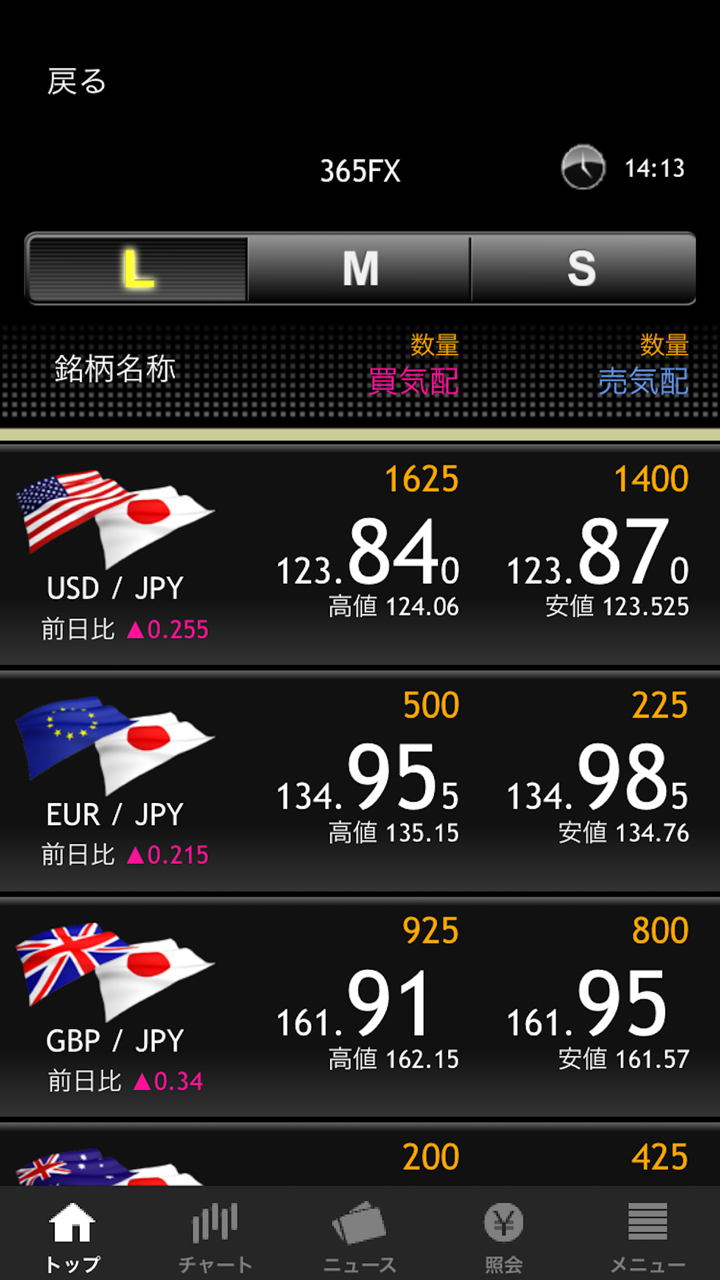The height and width of the screenshot is (1280, 720).
Task: Tap 戻る to go back
Action: pos(76,81)
